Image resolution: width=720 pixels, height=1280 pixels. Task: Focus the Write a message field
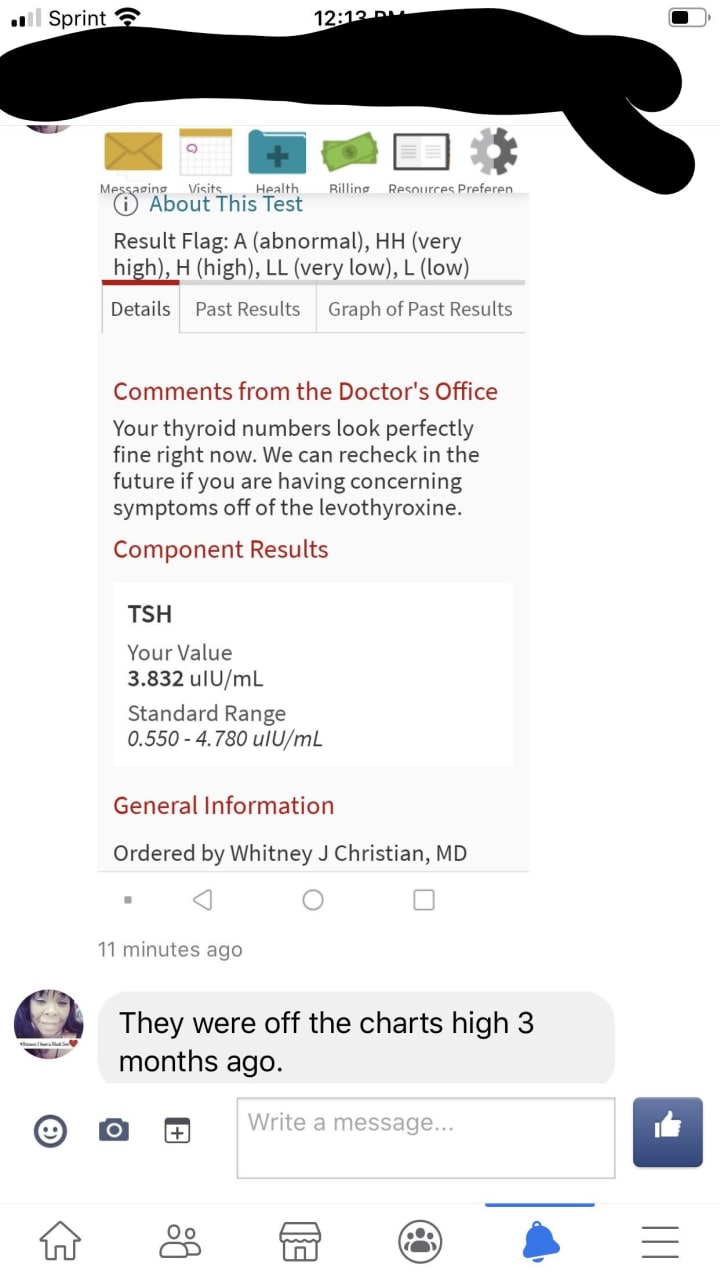point(425,1137)
